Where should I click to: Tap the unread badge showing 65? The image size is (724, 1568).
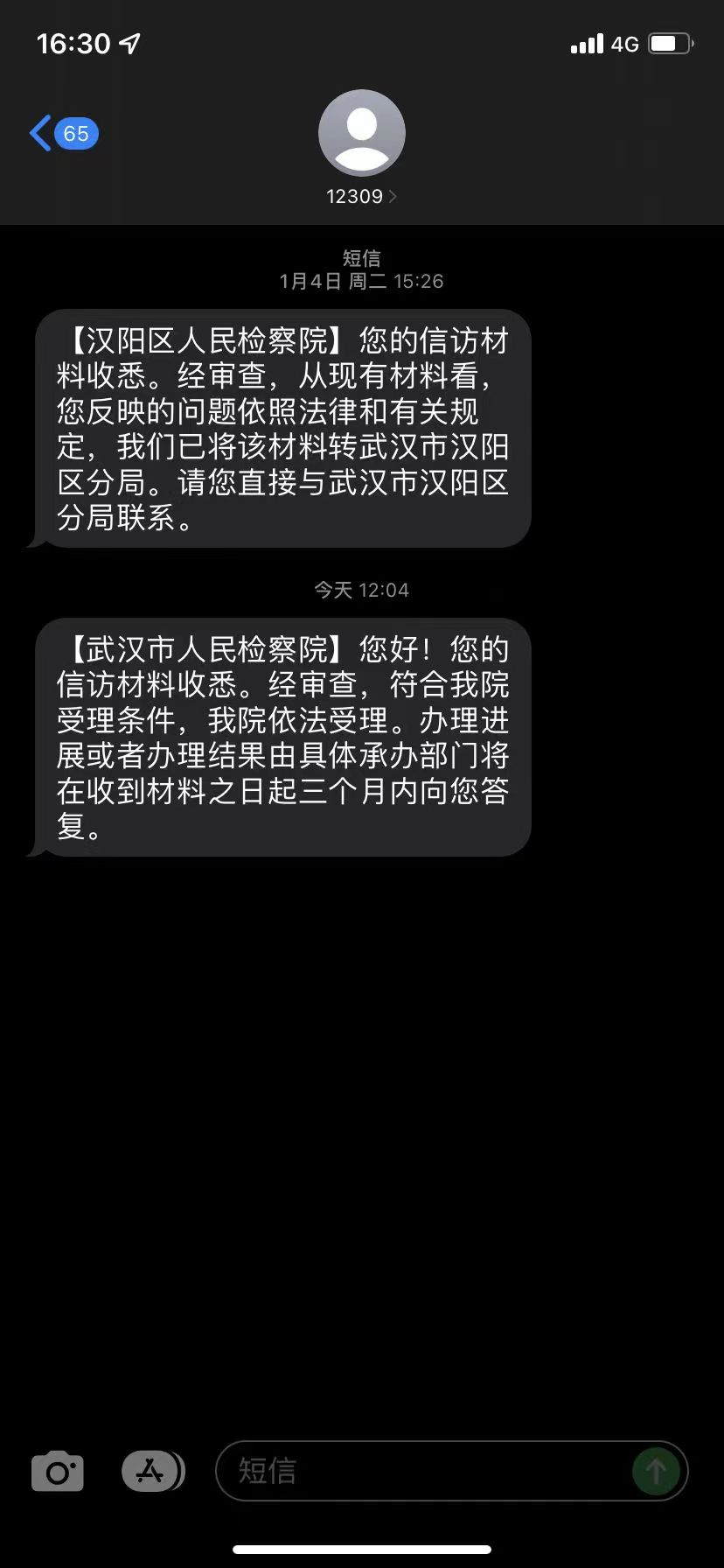(76, 133)
